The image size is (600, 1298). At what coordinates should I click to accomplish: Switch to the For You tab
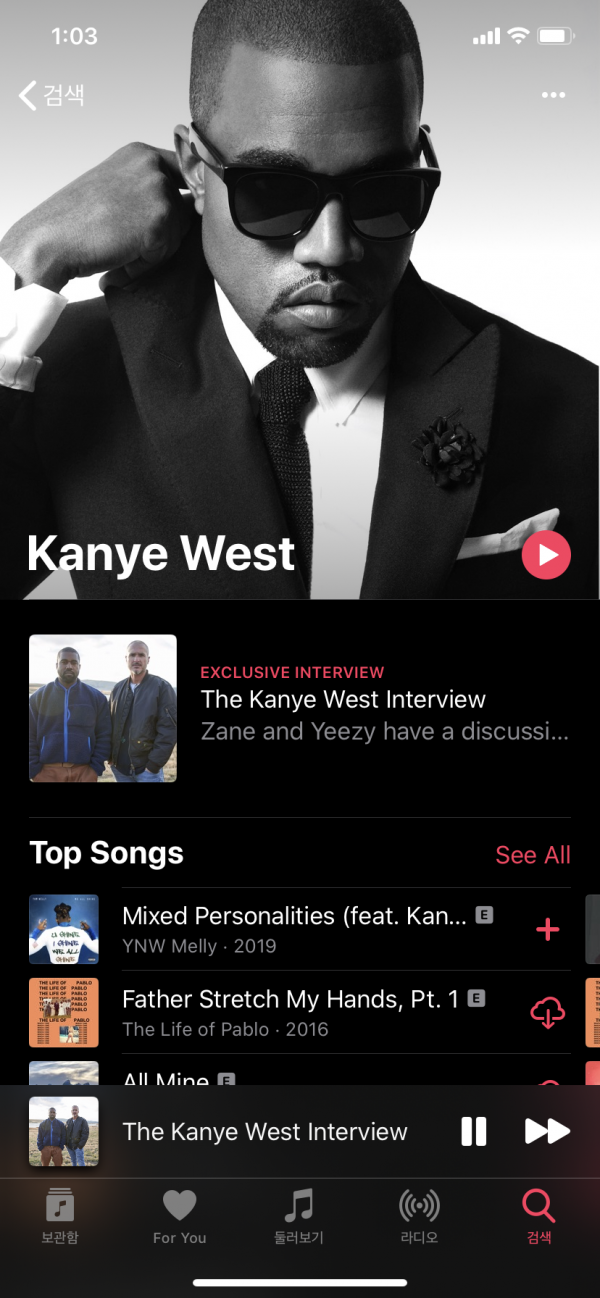coord(180,1217)
